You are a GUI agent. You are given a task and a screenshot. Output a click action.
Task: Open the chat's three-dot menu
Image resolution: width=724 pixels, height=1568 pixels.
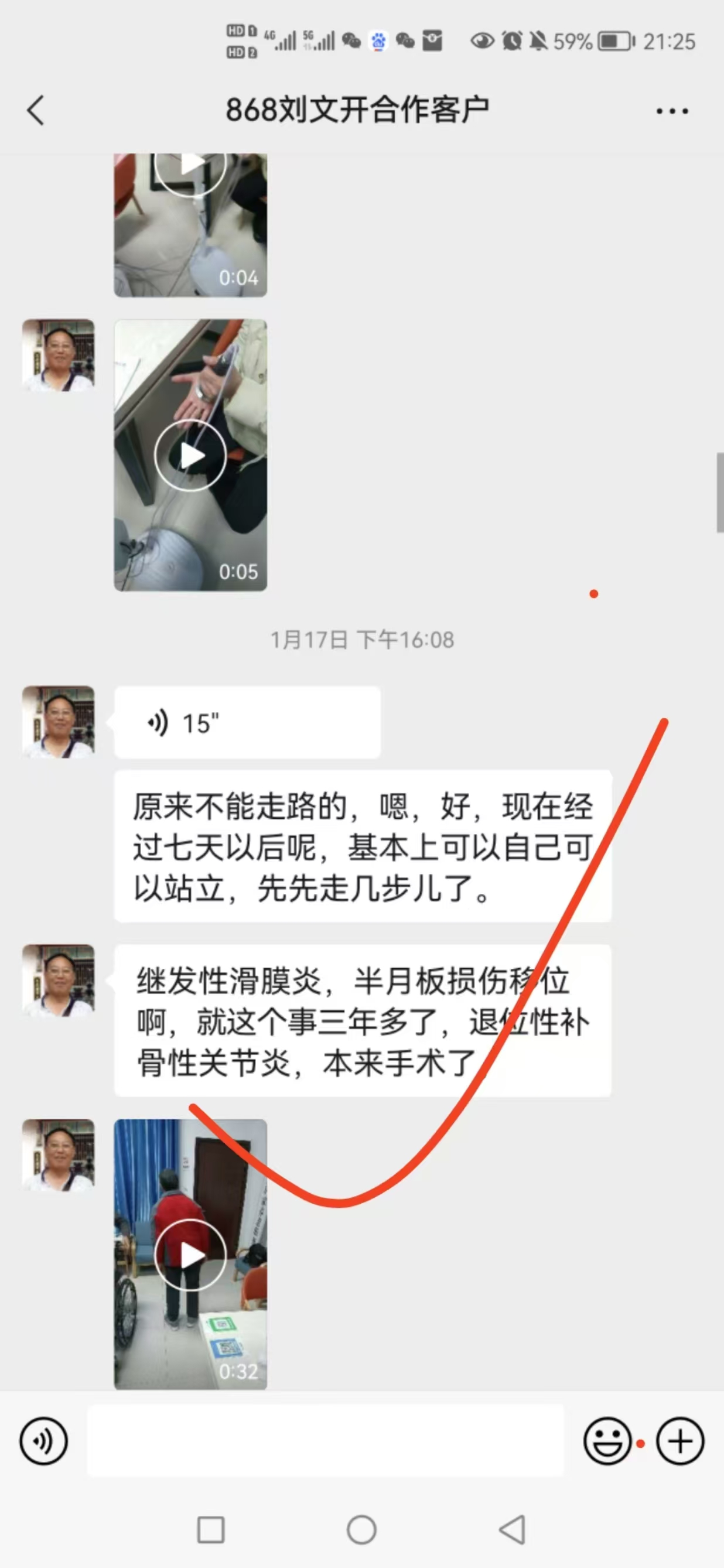pos(672,111)
